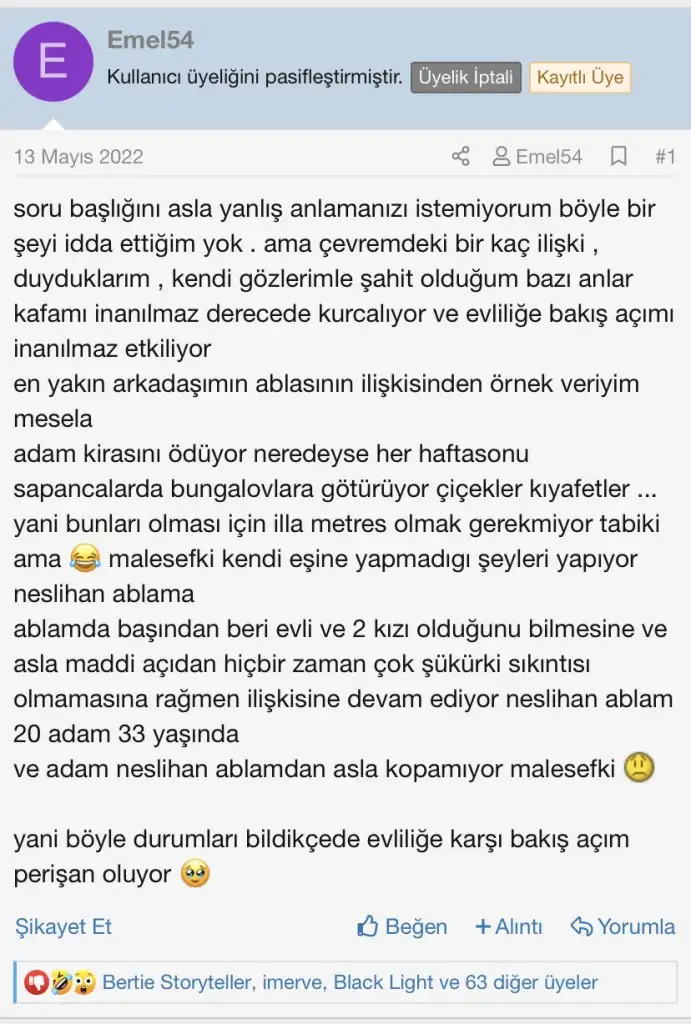Open the Emel54 username in post header
The image size is (691, 1024).
click(x=150, y=40)
